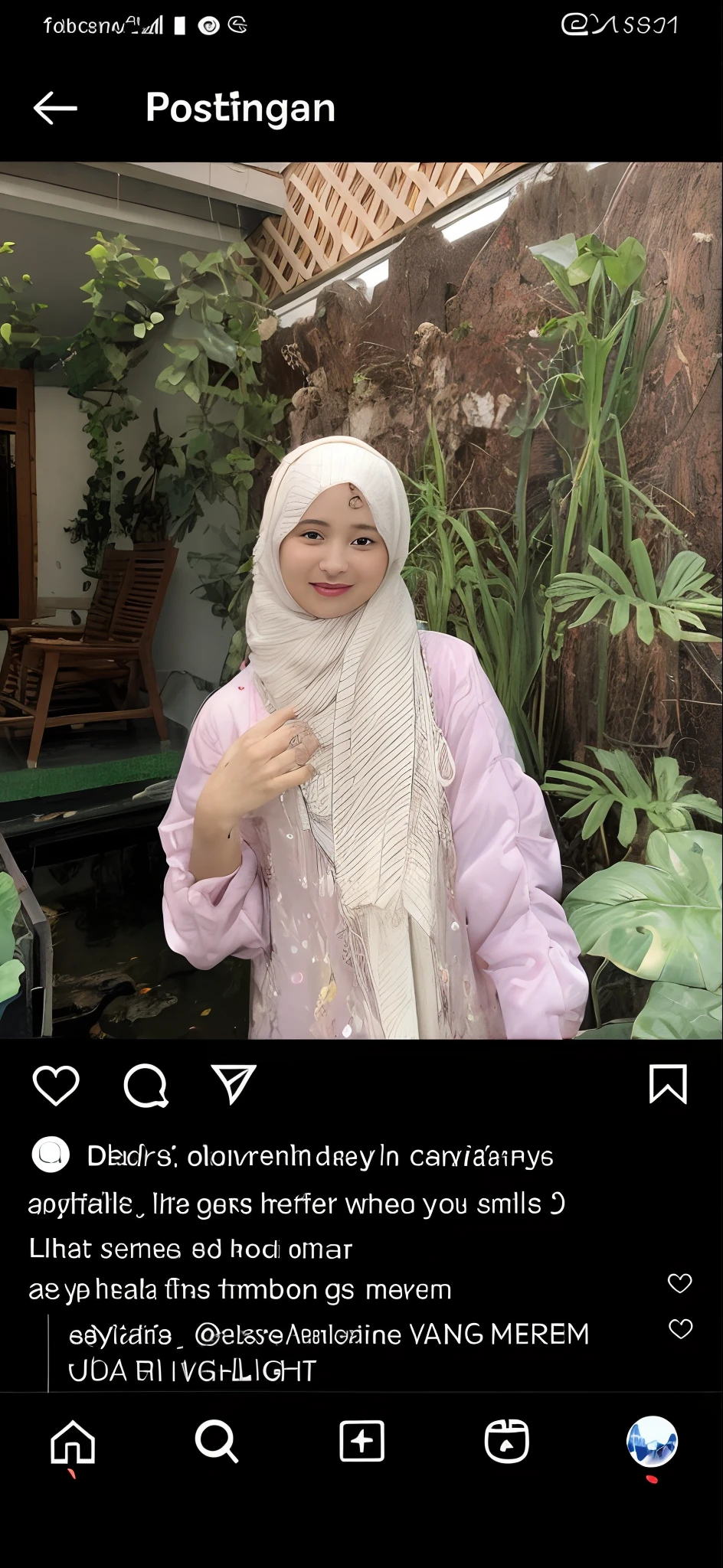The width and height of the screenshot is (723, 1568).
Task: Share this post via the paper plane icon
Action: [233, 1084]
